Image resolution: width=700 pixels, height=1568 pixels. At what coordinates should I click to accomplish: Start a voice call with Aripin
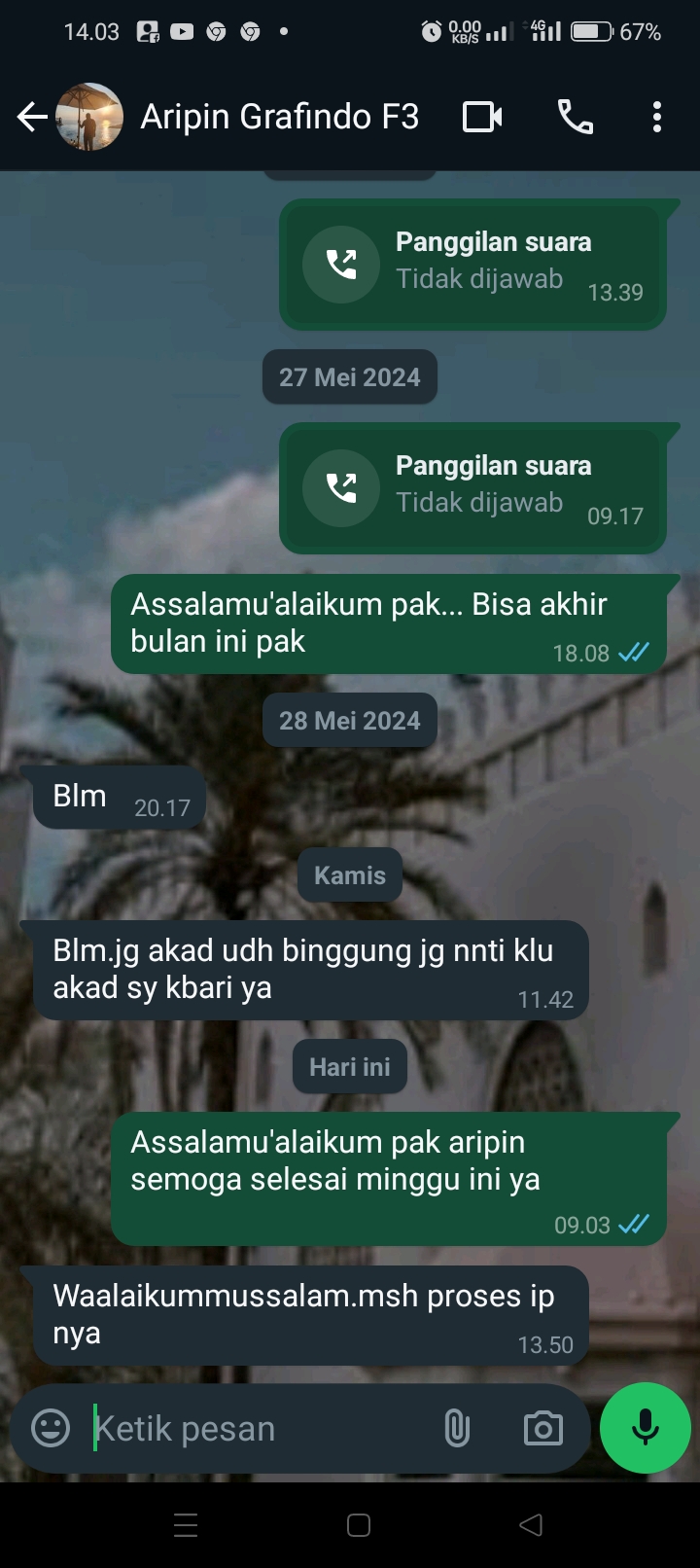tap(575, 118)
